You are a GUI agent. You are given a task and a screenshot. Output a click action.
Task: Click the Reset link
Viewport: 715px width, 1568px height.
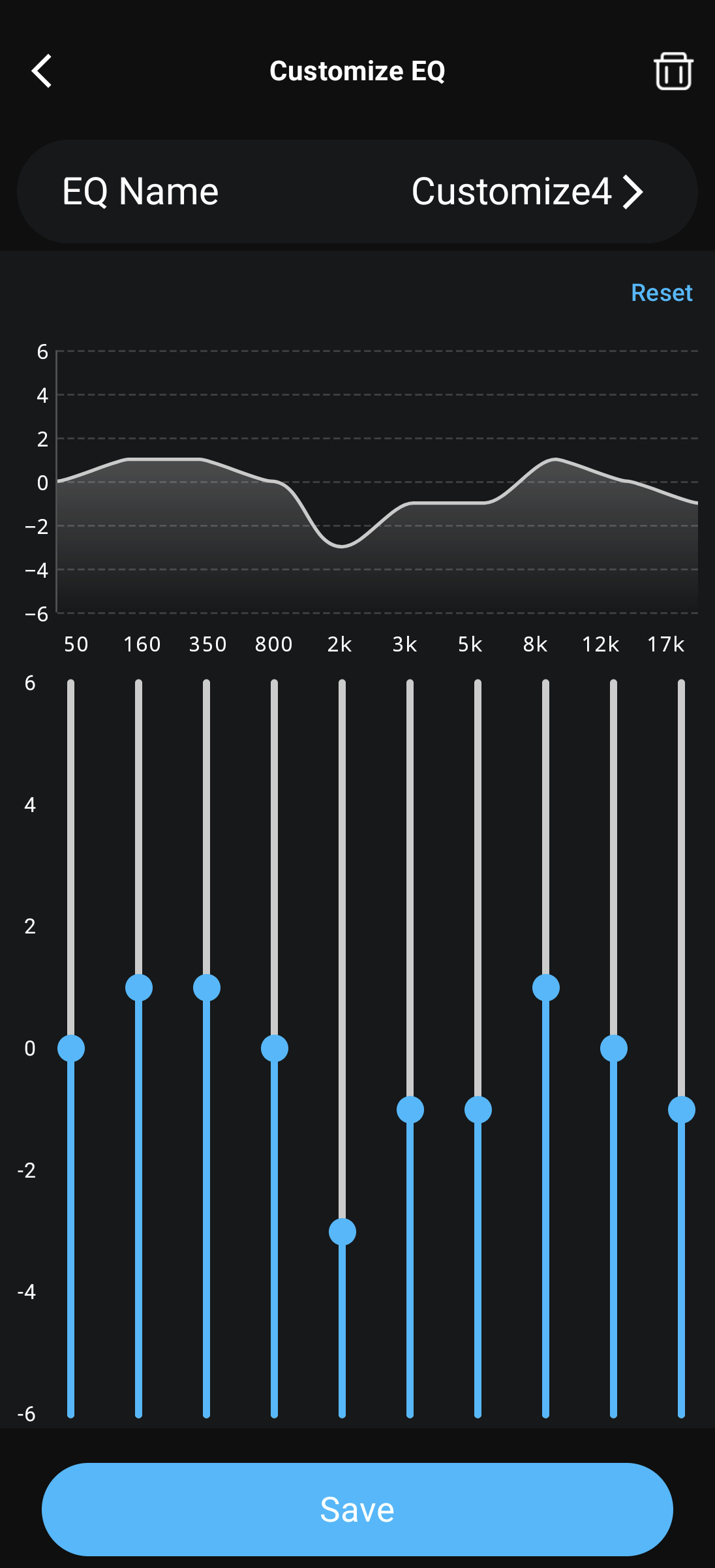click(x=662, y=292)
